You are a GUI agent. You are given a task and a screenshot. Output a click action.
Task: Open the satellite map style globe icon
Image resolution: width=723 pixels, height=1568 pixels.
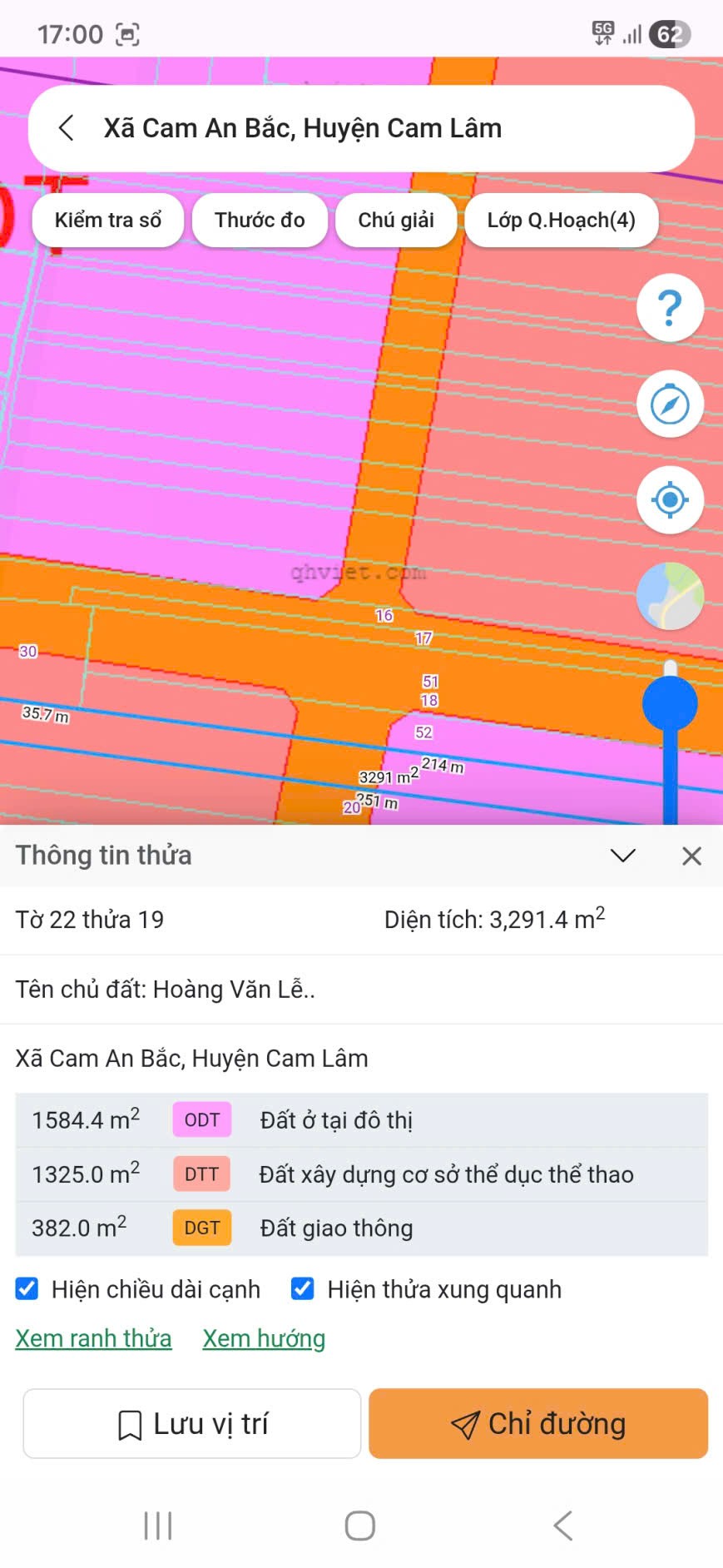[670, 596]
